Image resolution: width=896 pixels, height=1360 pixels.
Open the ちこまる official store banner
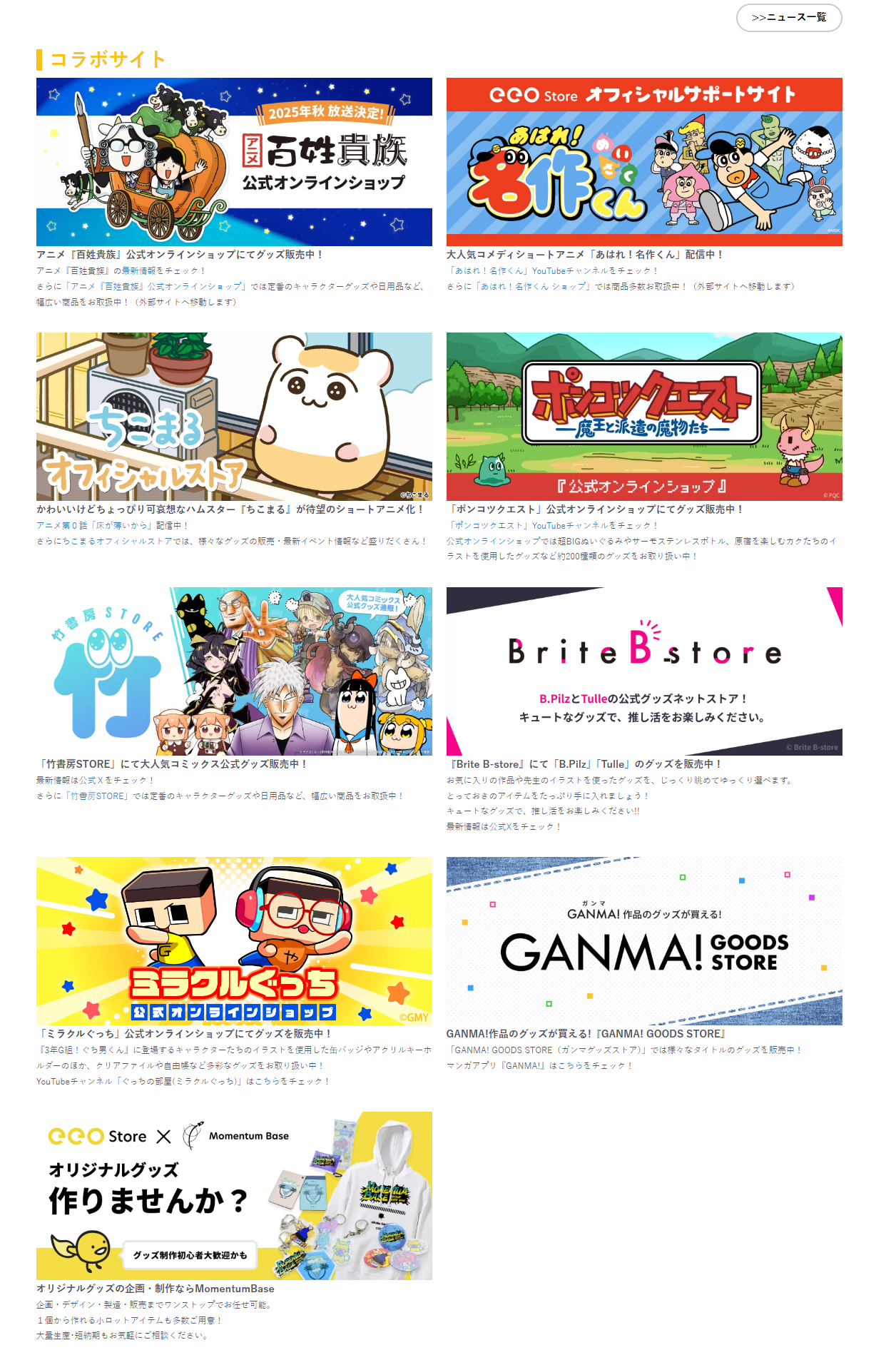point(234,417)
